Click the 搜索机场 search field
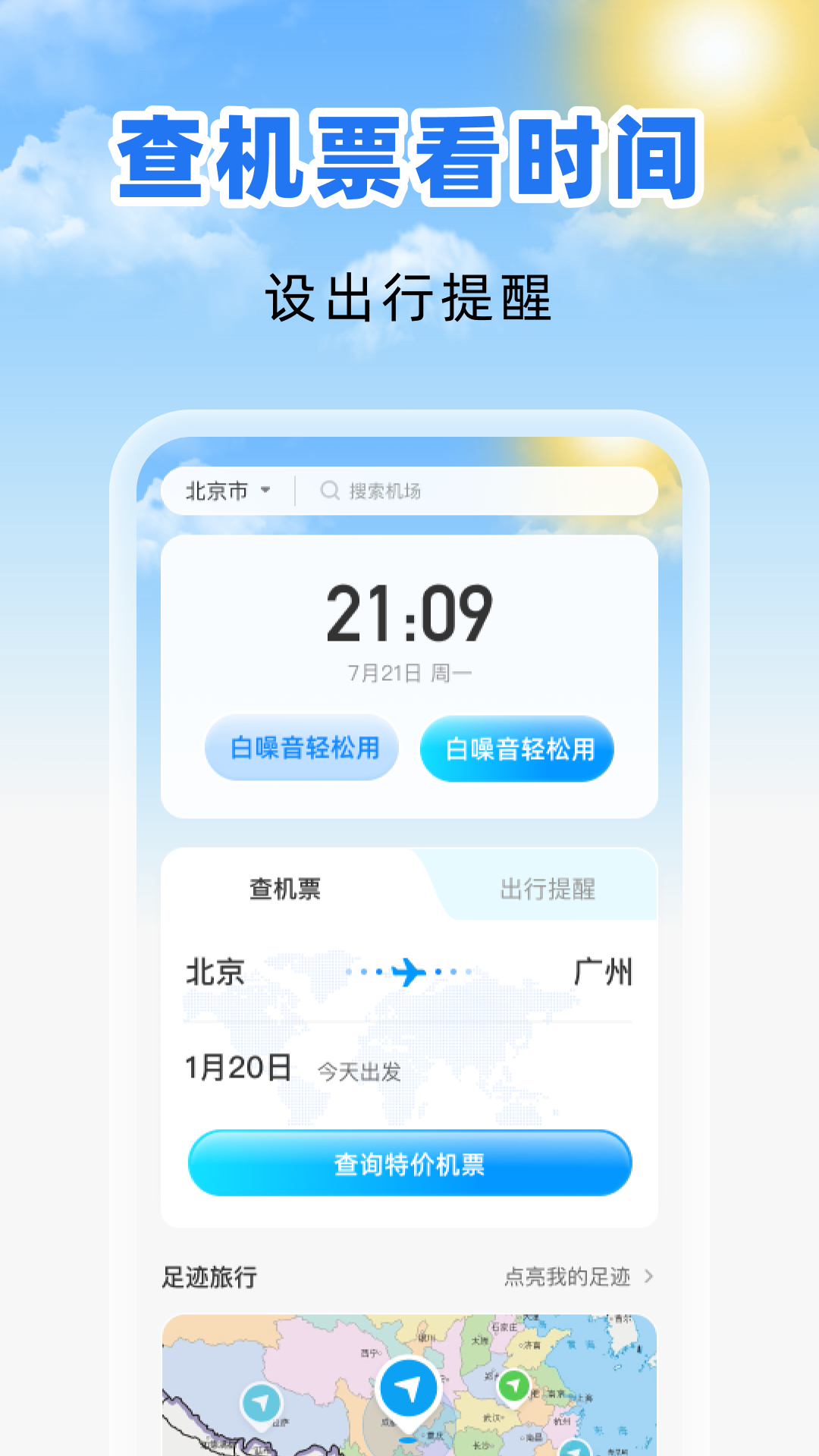 (425, 491)
